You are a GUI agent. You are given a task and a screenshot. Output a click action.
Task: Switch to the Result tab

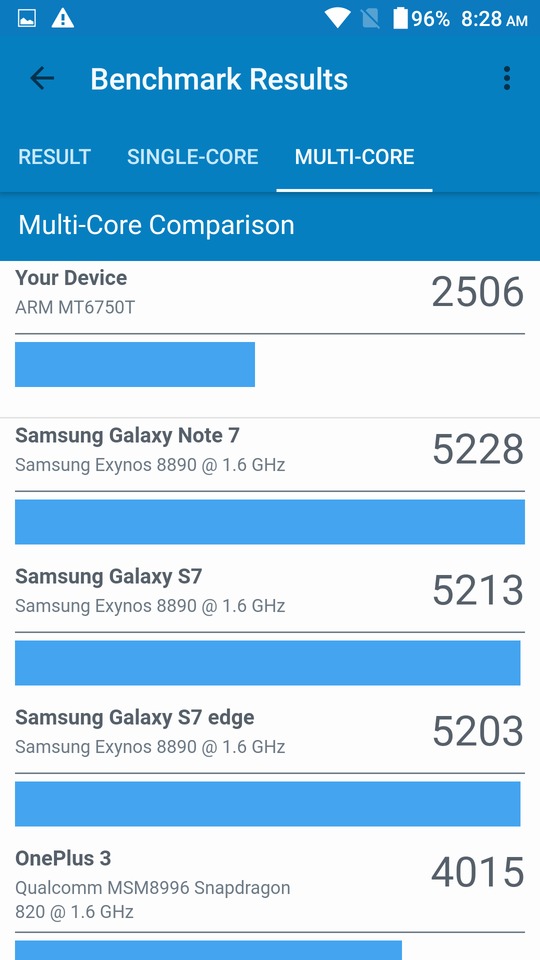pos(54,157)
